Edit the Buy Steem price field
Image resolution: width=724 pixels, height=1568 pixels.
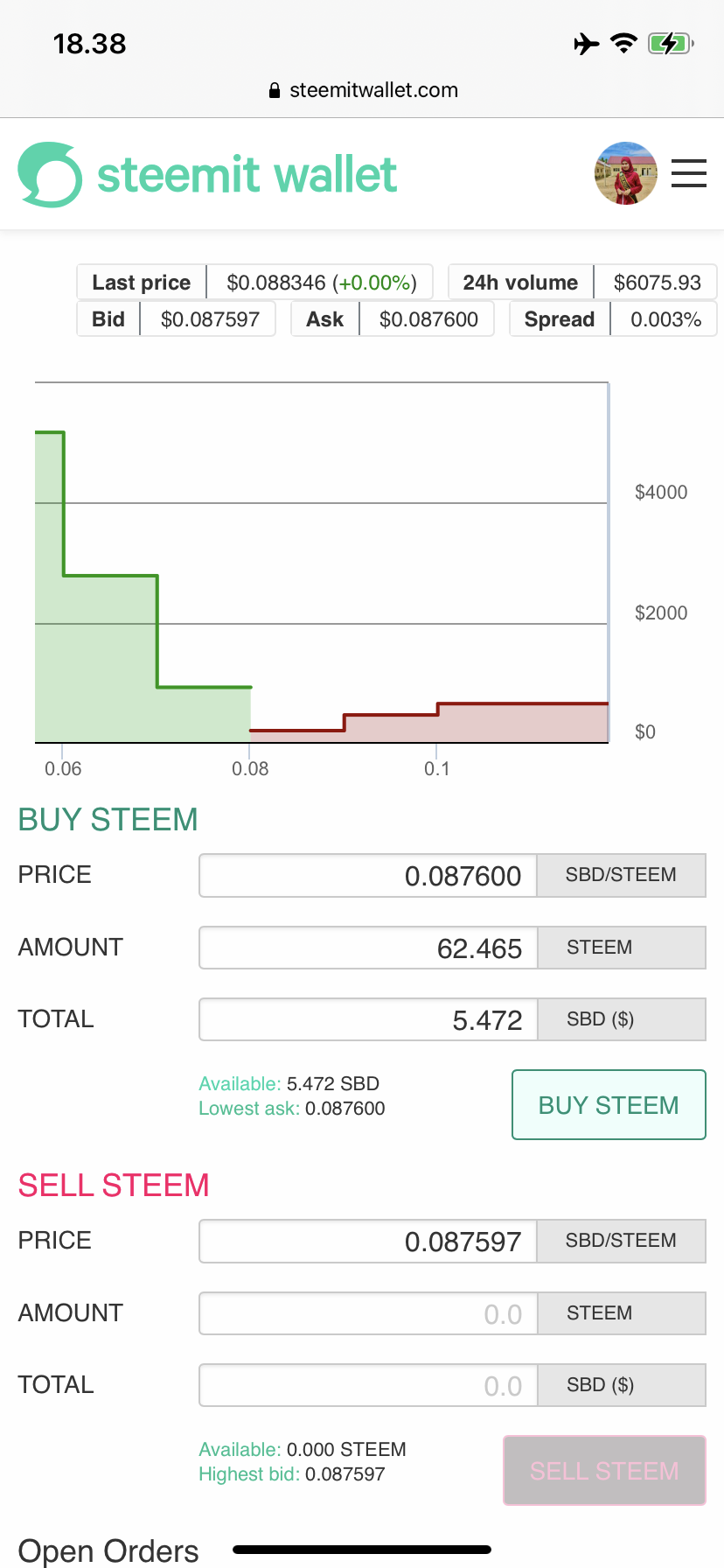click(368, 876)
